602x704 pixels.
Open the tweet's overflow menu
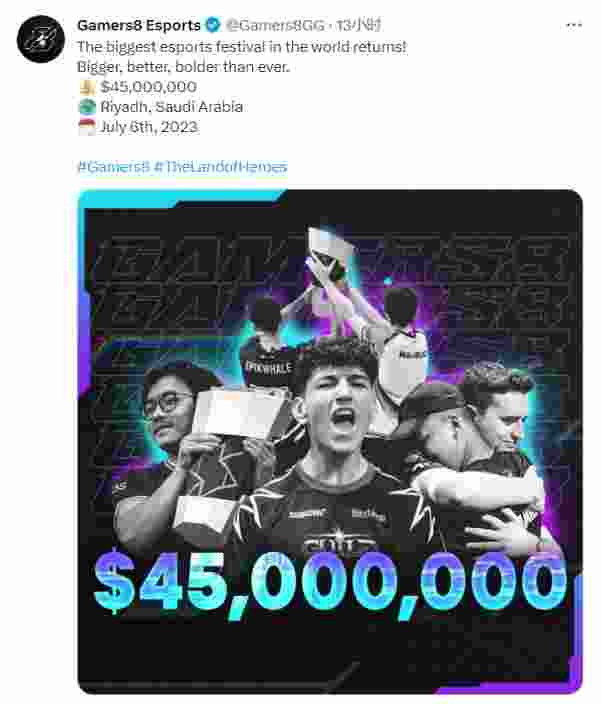point(574,24)
